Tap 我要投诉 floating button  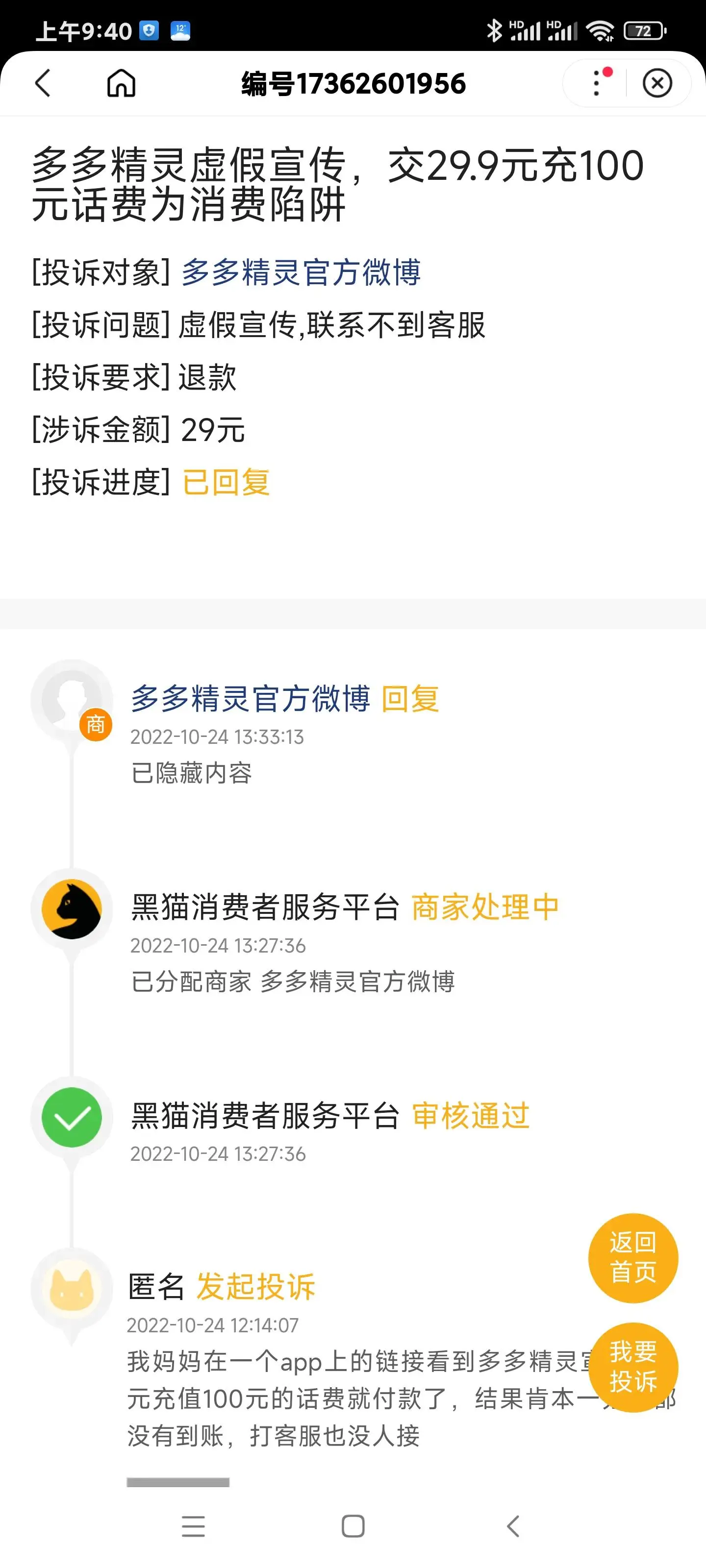pyautogui.click(x=633, y=1367)
